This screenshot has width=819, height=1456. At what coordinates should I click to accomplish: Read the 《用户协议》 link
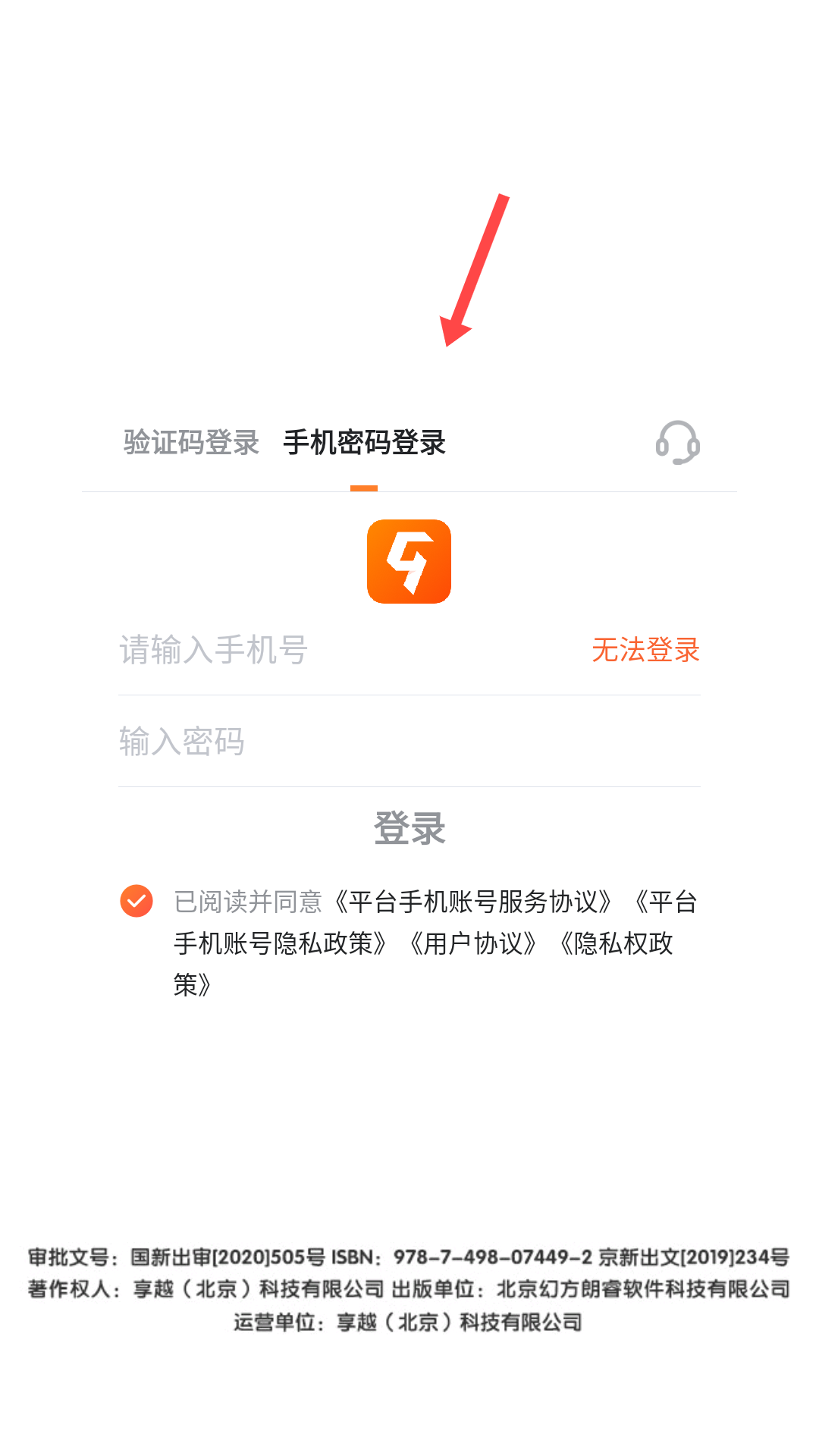coord(473,943)
